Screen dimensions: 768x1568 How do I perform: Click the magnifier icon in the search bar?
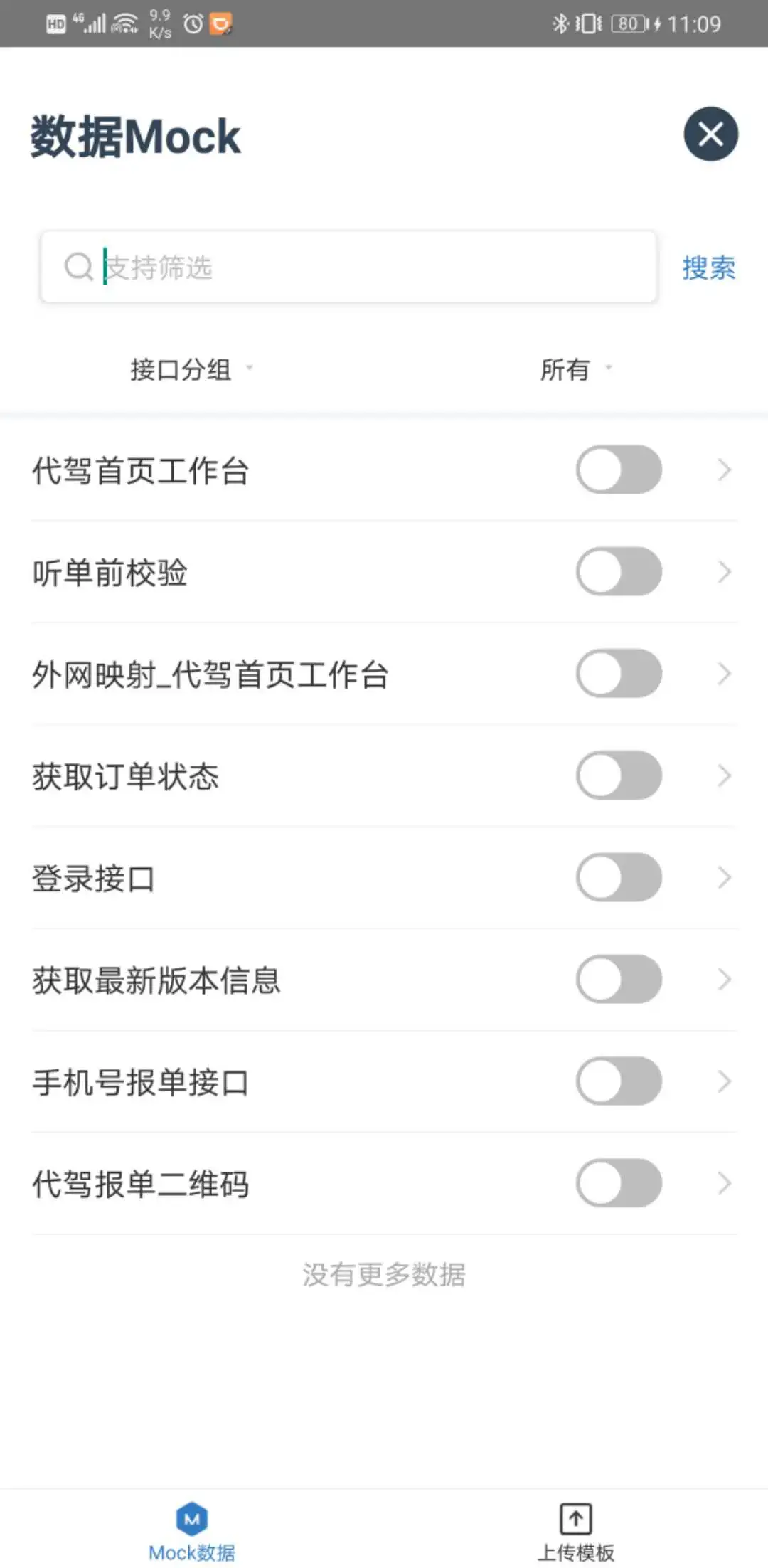78,268
